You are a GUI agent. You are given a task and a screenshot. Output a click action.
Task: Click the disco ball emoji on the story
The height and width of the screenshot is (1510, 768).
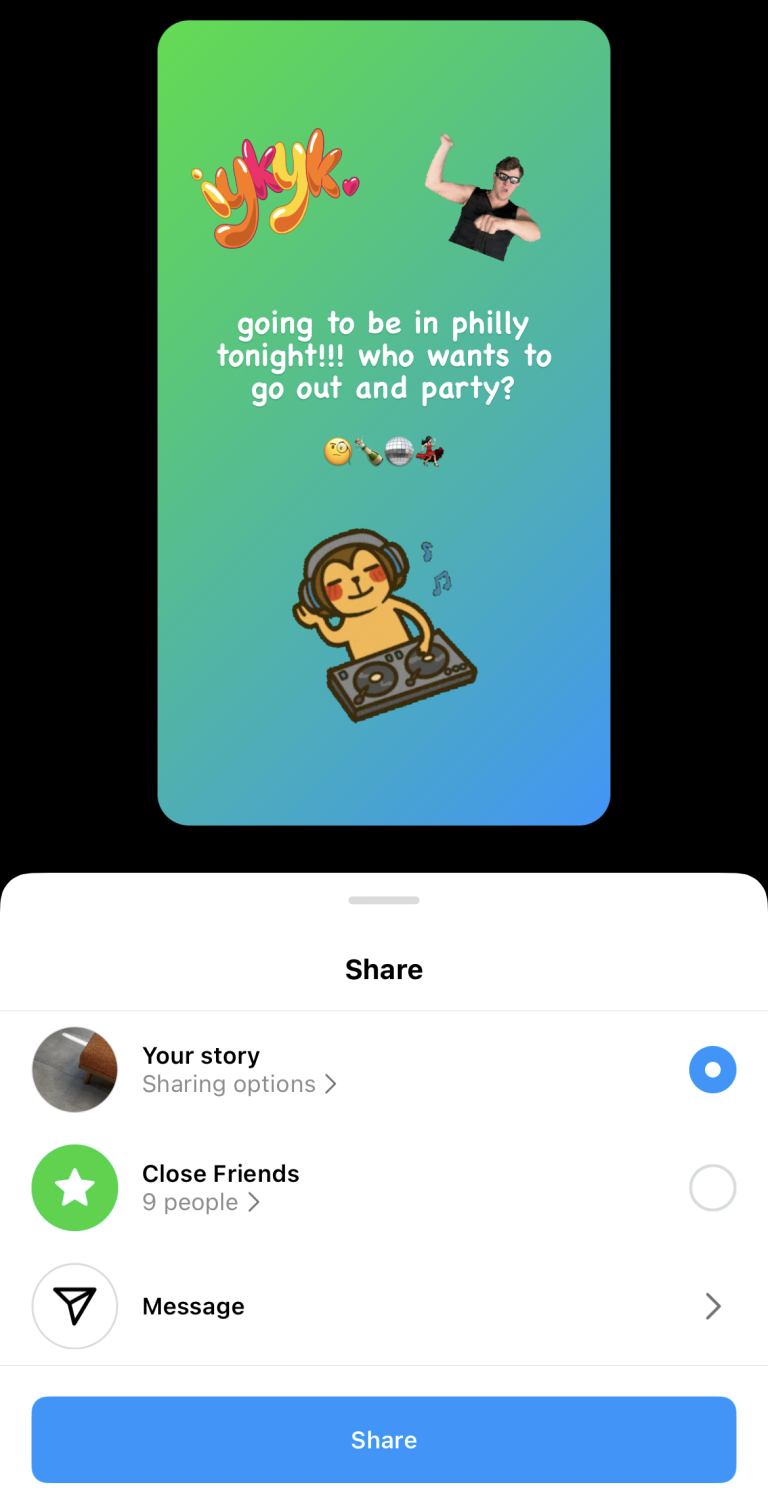(x=400, y=452)
